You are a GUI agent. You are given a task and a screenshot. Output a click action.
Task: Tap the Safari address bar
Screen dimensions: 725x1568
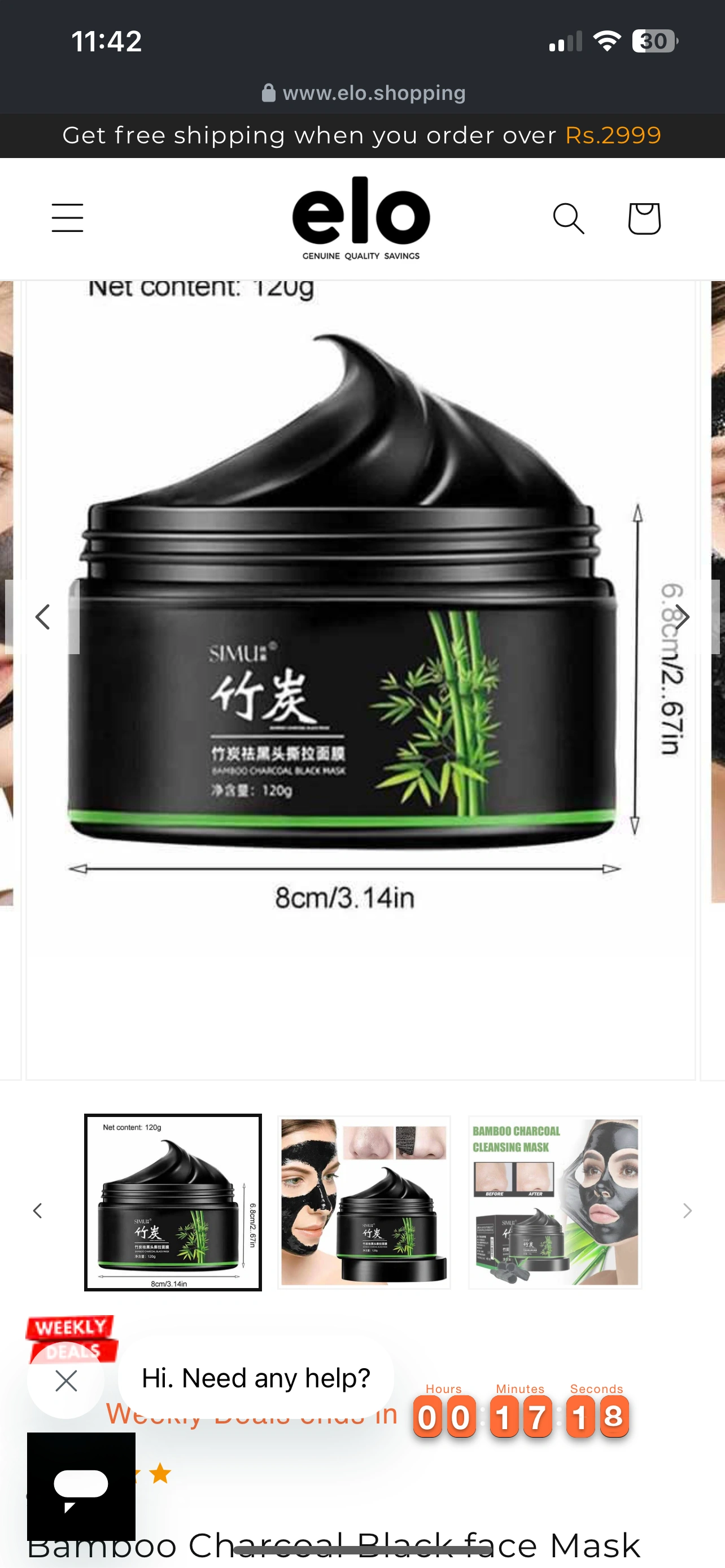pyautogui.click(x=363, y=93)
